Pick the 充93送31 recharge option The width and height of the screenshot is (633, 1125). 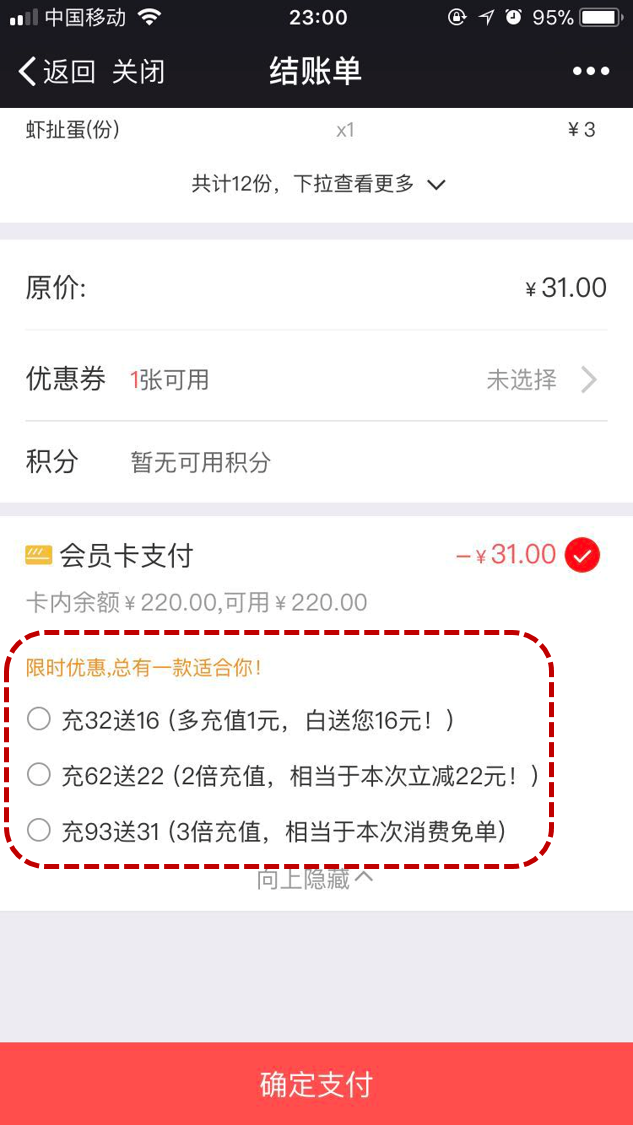pyautogui.click(x=39, y=830)
